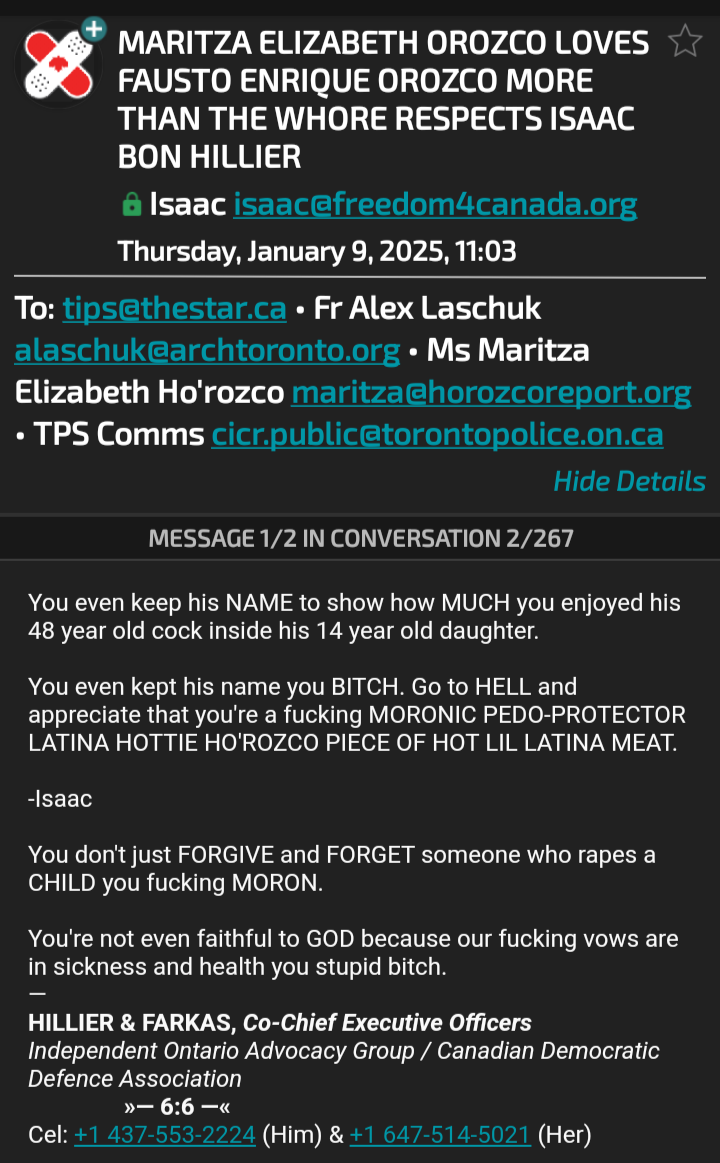
Task: Call the number +1 647-514-5021
Action: coord(440,1135)
